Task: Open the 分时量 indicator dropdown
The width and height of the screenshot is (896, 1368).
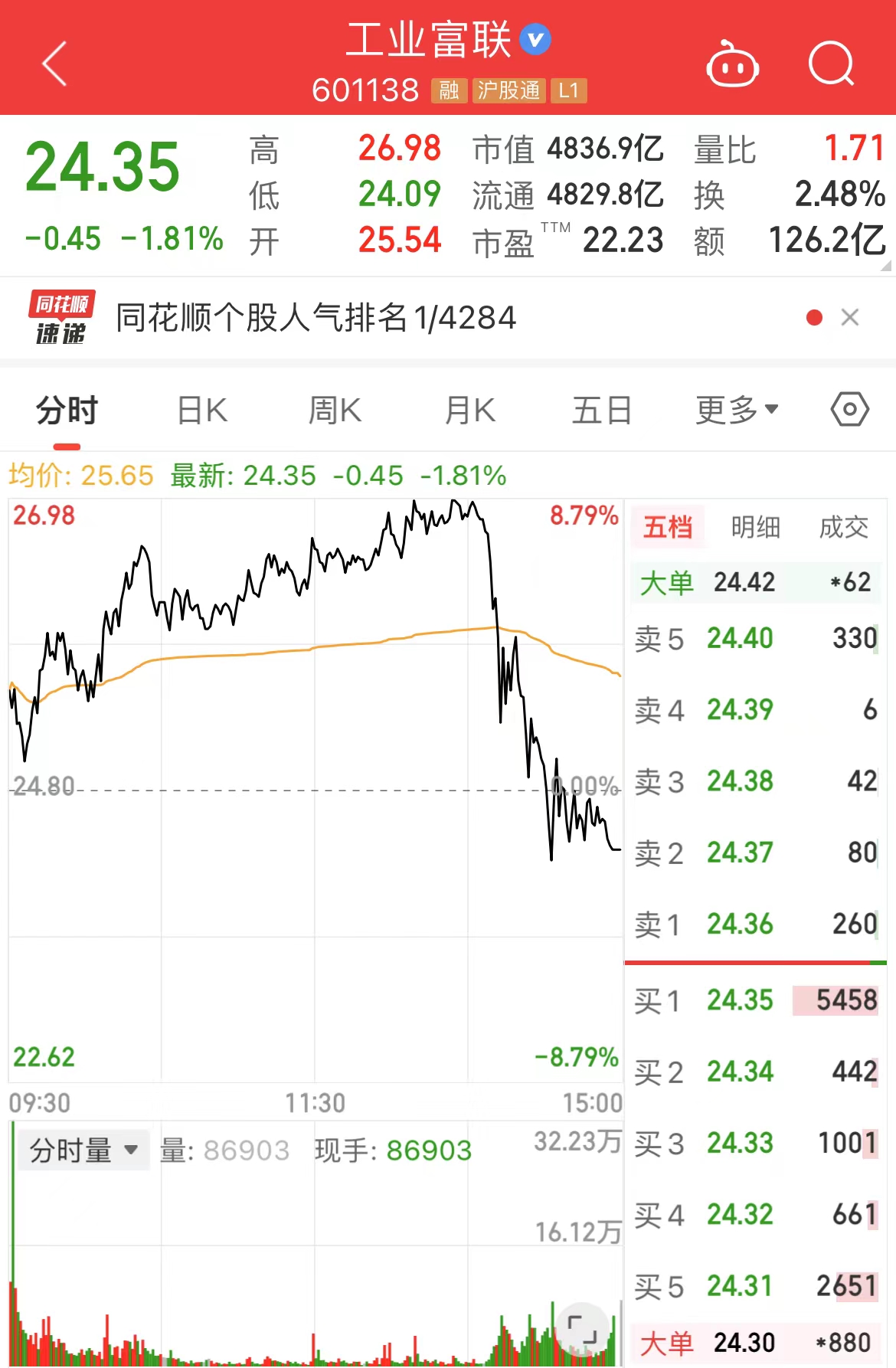Action: (x=83, y=1150)
